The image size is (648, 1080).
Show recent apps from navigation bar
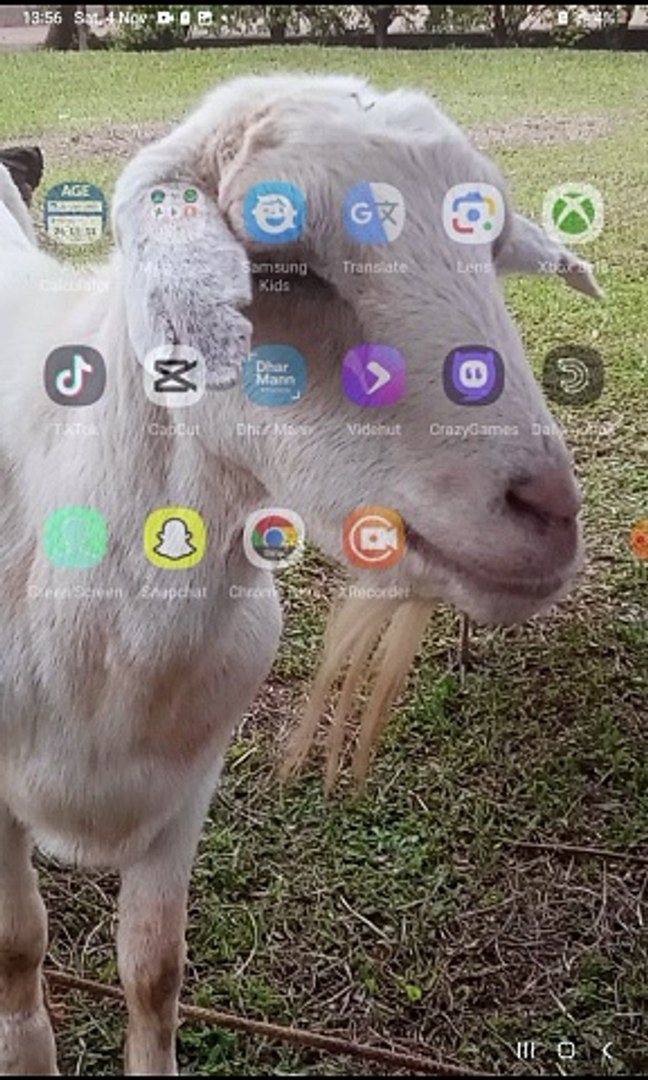pos(525,1049)
